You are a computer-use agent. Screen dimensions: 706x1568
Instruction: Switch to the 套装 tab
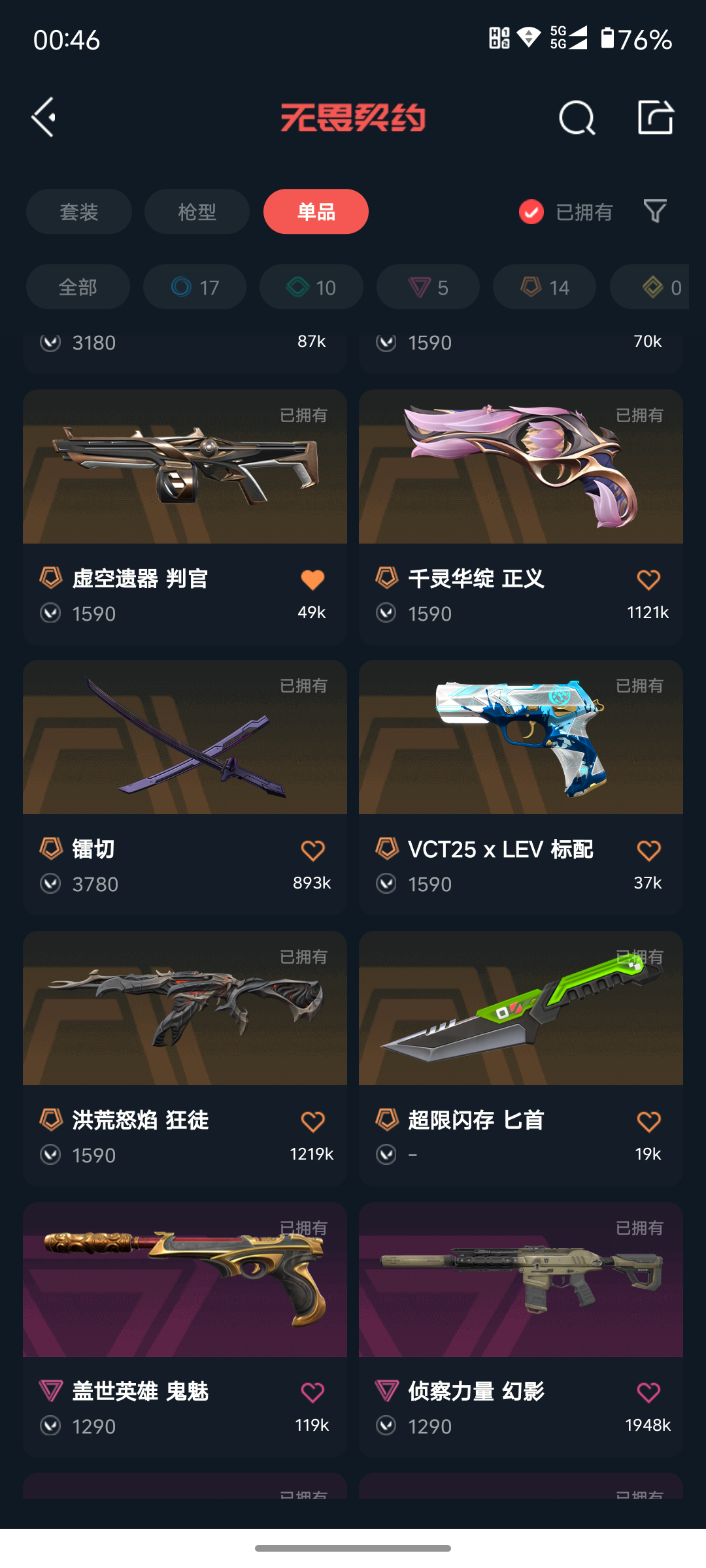pyautogui.click(x=79, y=212)
